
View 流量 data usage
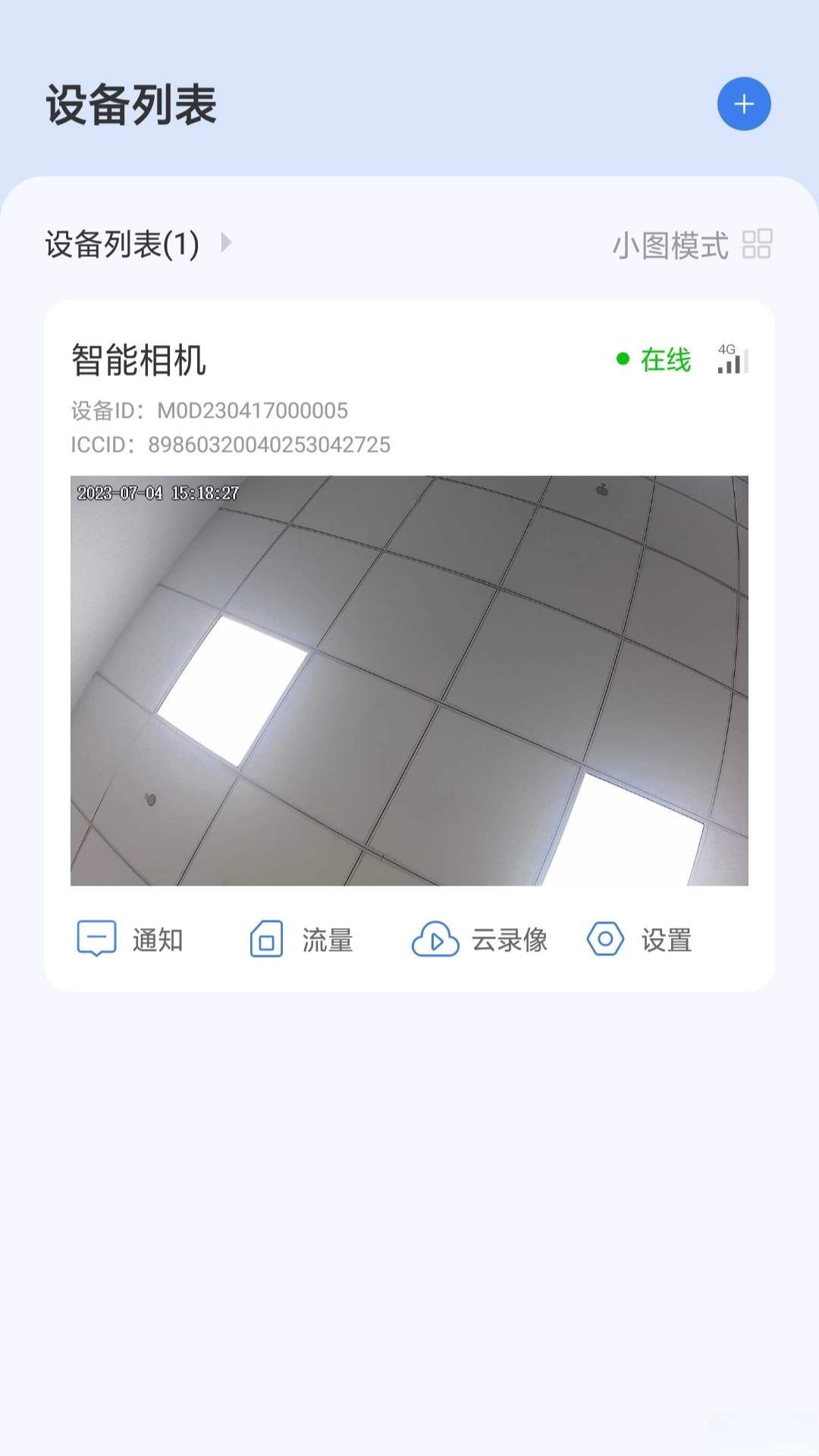[302, 940]
